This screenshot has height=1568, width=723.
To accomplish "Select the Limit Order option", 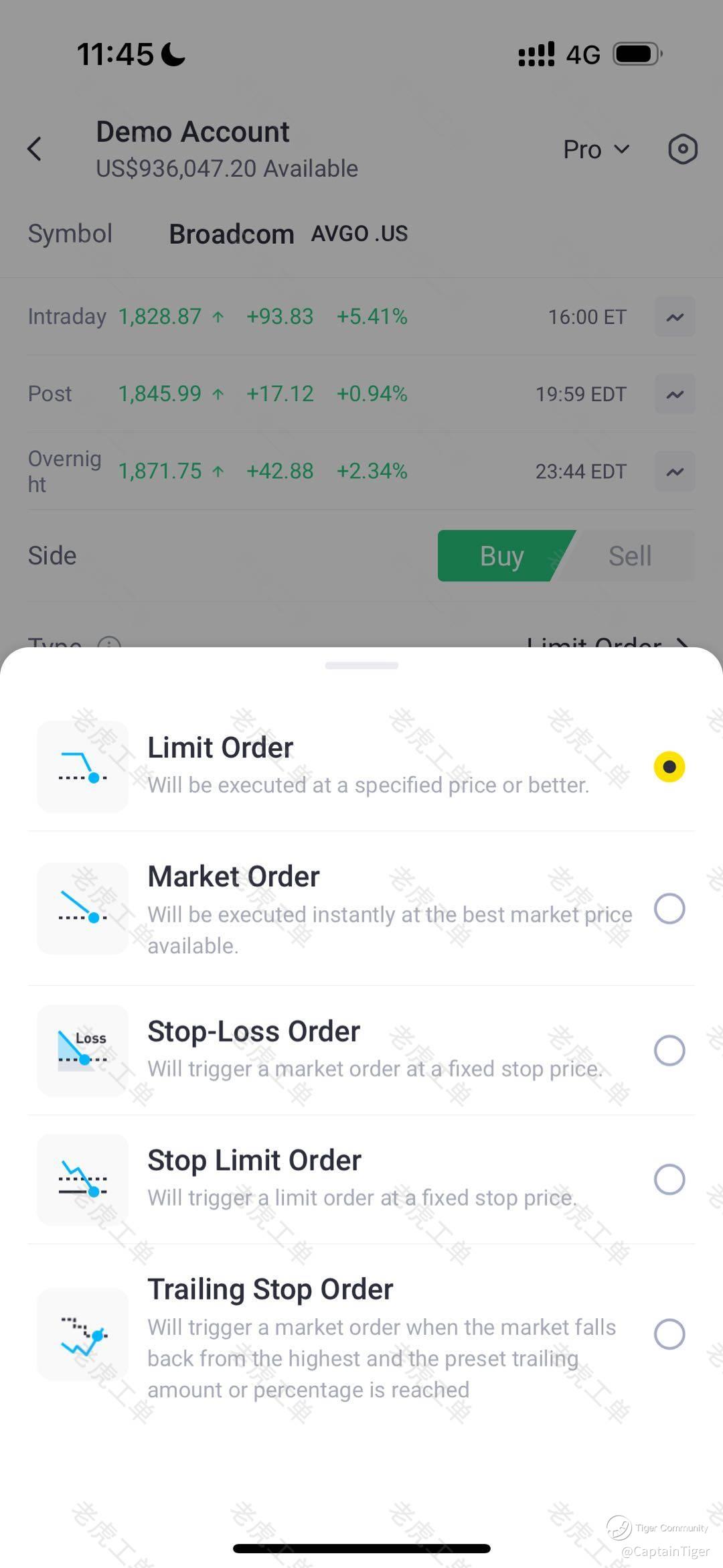I will click(x=361, y=766).
